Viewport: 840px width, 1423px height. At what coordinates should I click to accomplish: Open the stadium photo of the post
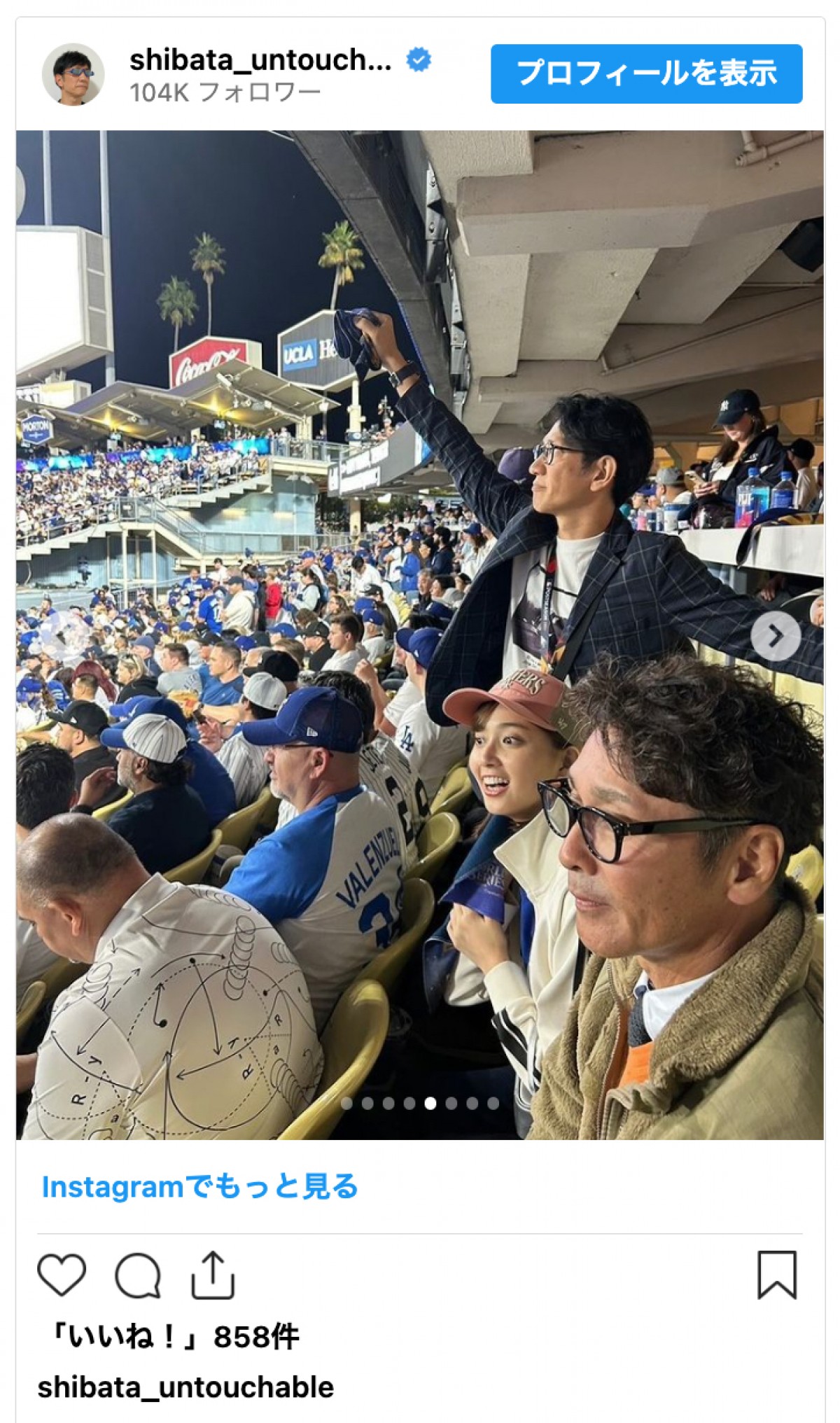pos(420,560)
